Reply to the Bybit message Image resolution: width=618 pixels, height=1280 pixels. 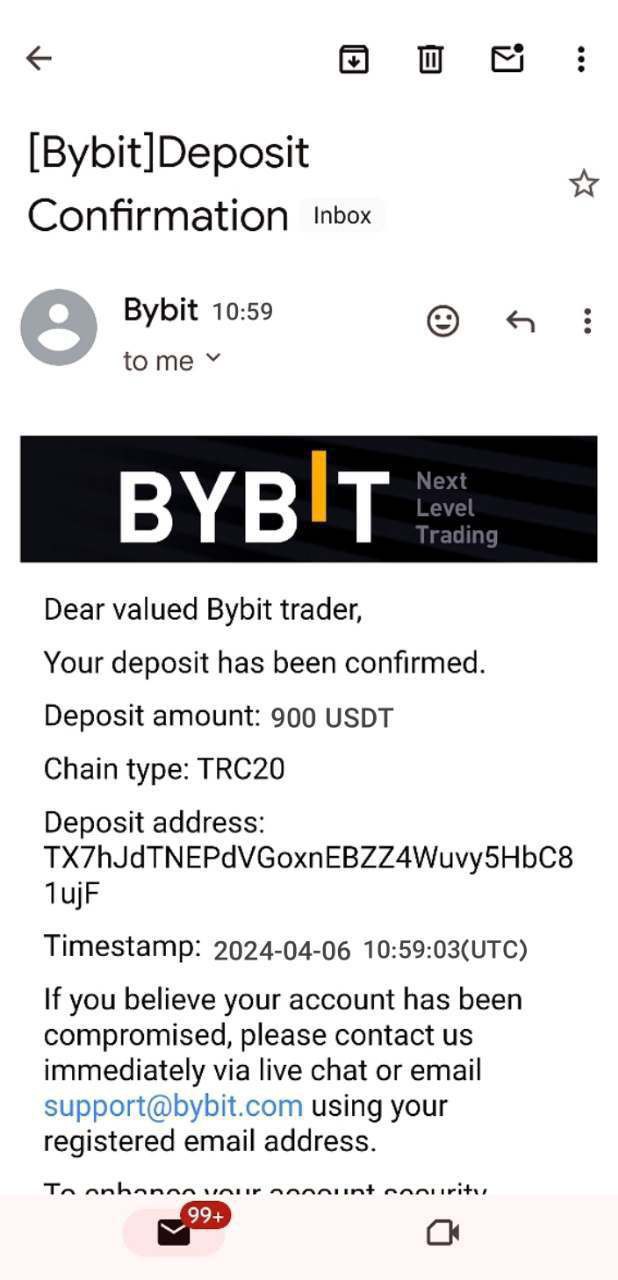(520, 321)
